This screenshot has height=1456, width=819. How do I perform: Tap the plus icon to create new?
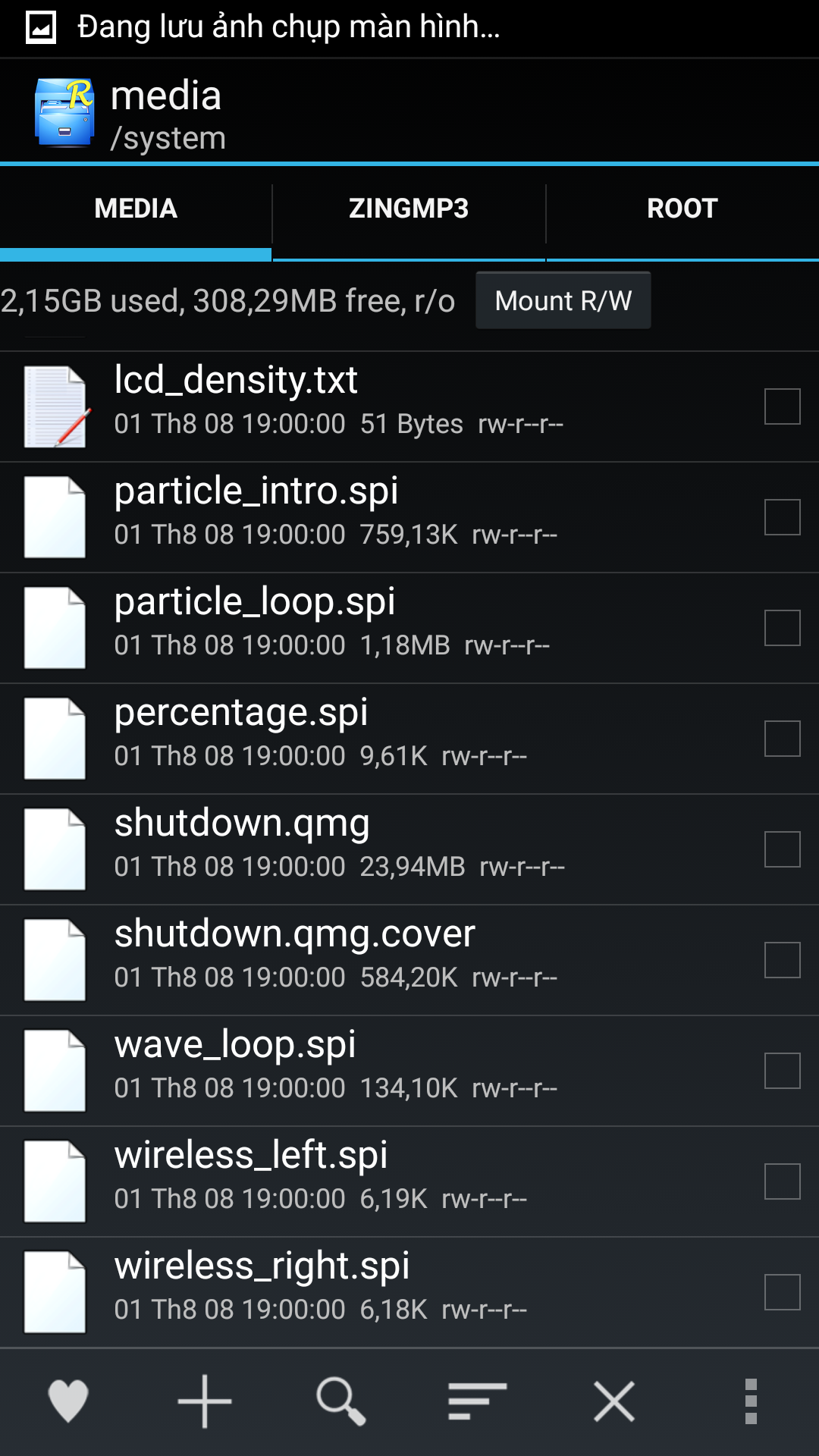(205, 1401)
